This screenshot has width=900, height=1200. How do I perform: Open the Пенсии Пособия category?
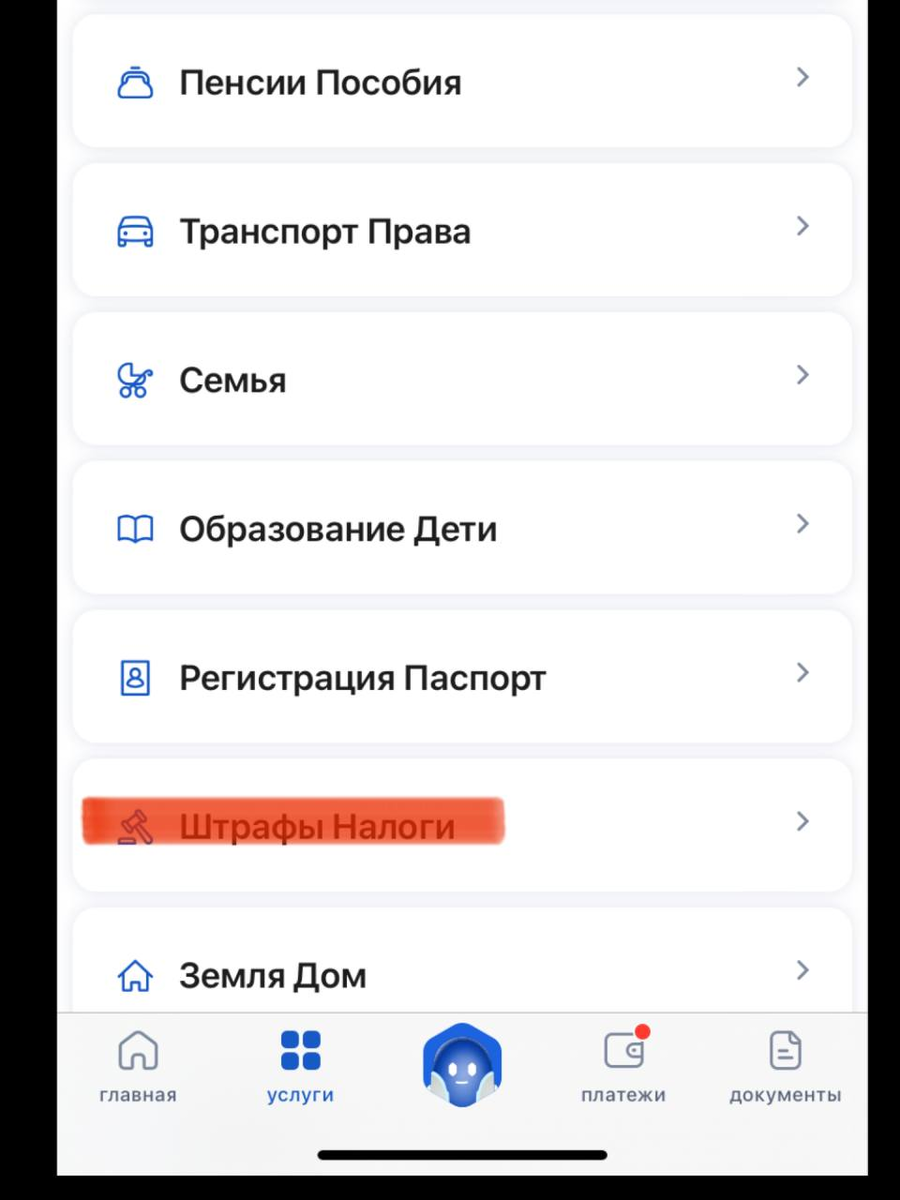(462, 81)
